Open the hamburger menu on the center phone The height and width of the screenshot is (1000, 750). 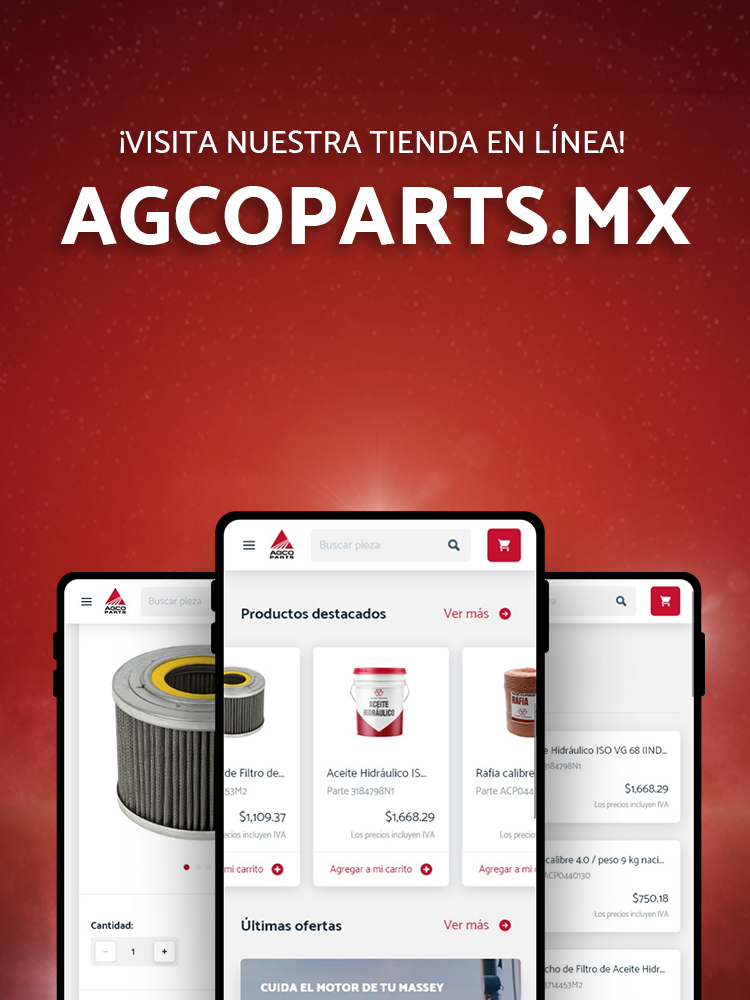click(249, 545)
